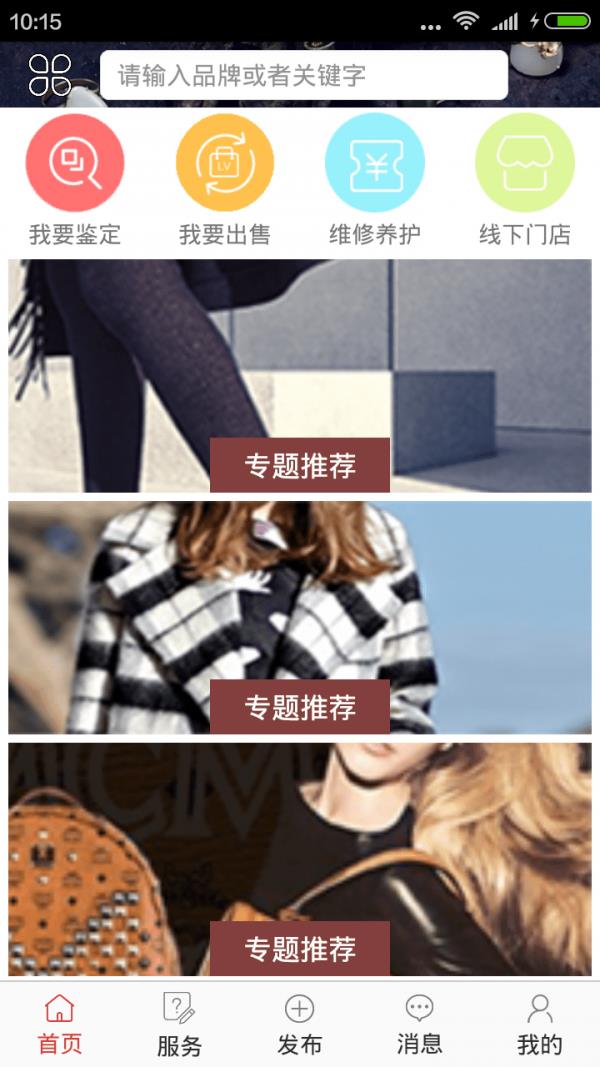Open 维修养护 repair and care
600x1067 pixels.
pyautogui.click(x=375, y=180)
